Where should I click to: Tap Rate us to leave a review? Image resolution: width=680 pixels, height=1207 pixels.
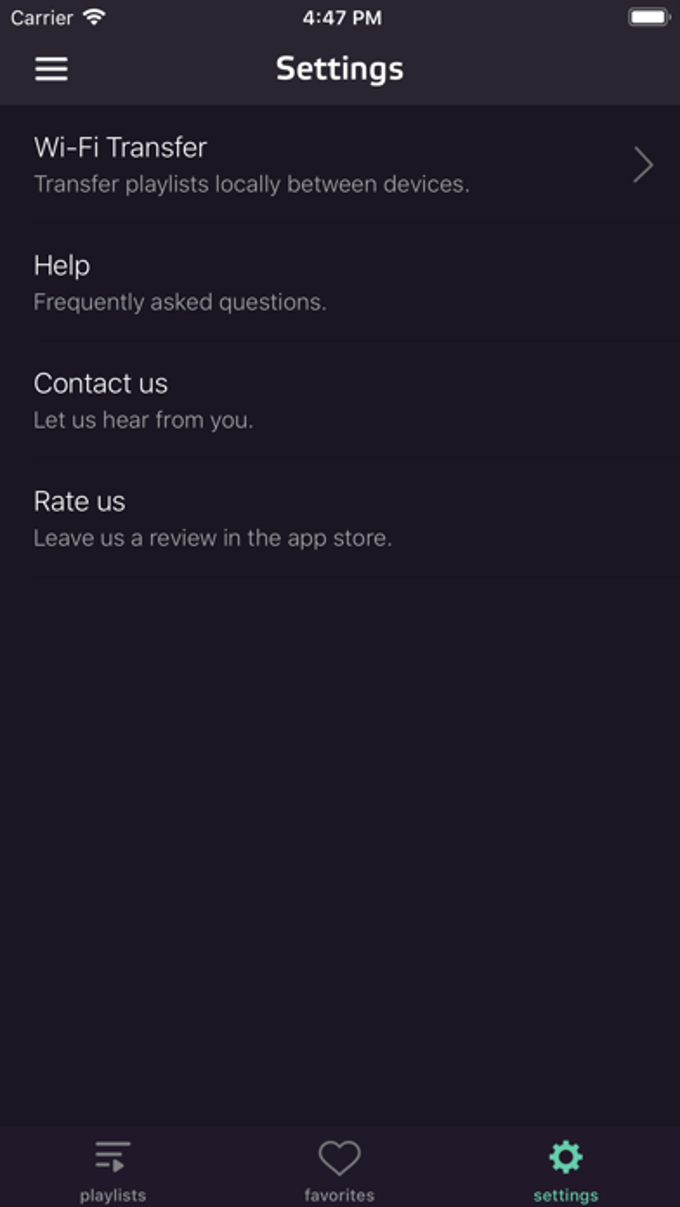pyautogui.click(x=340, y=518)
